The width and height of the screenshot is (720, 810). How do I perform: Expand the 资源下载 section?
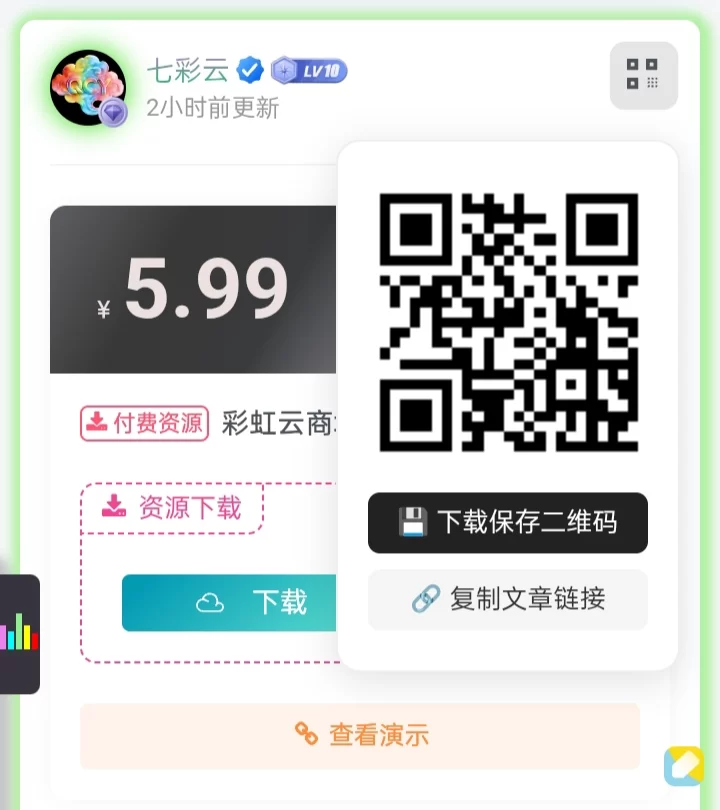pyautogui.click(x=173, y=508)
